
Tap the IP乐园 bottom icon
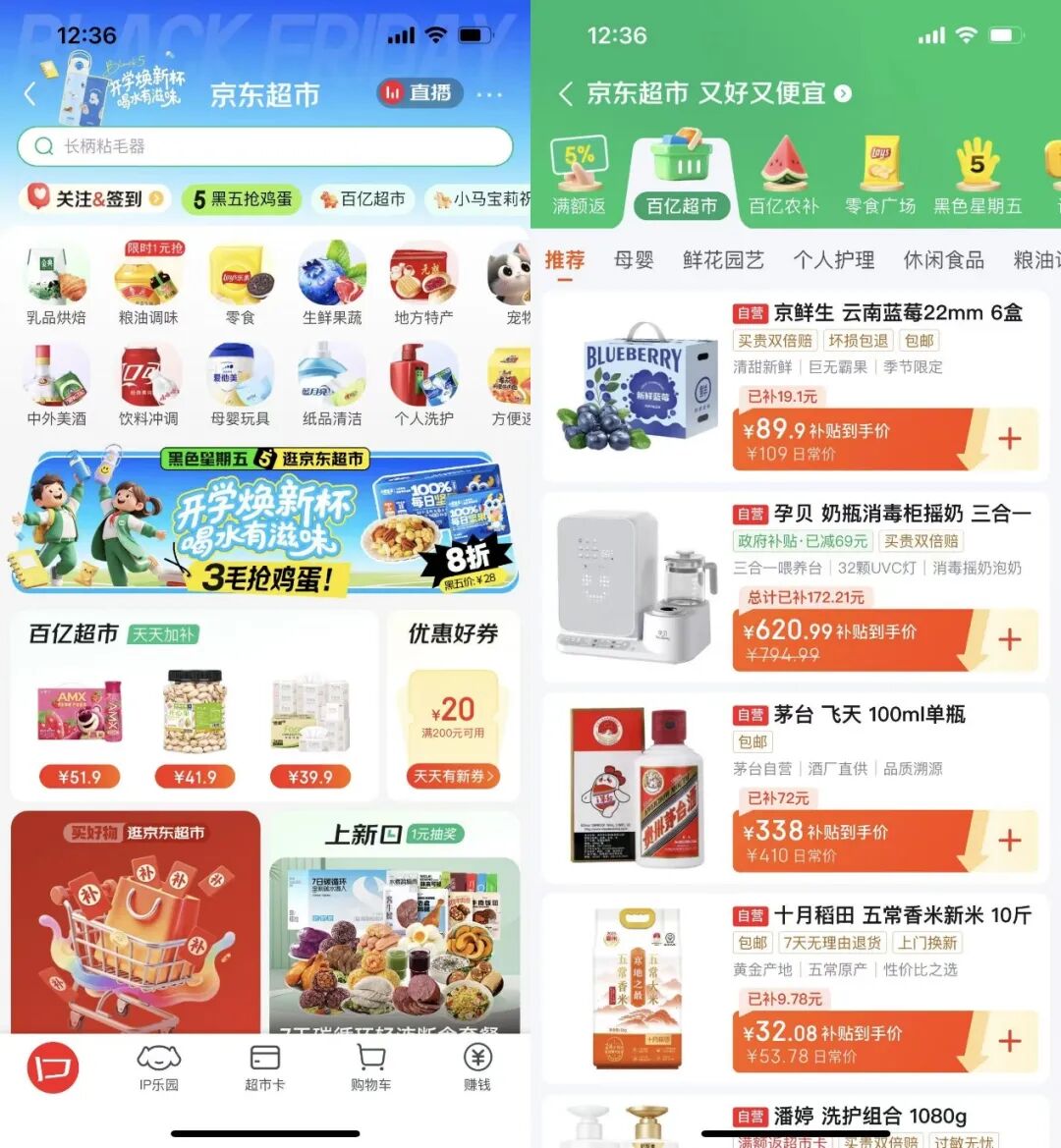pos(158,1066)
